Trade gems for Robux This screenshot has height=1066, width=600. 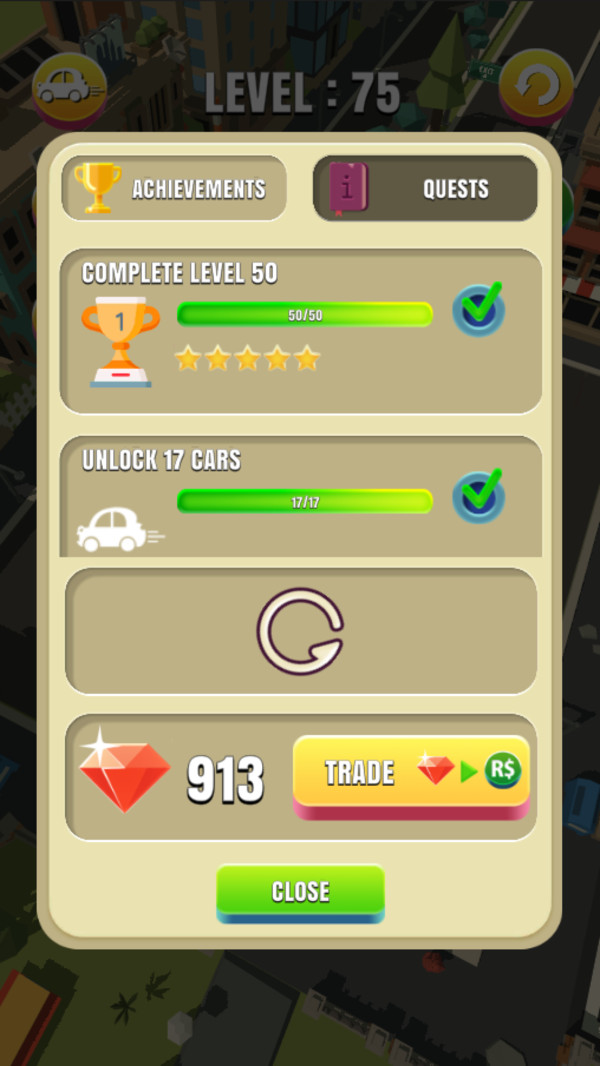point(411,773)
